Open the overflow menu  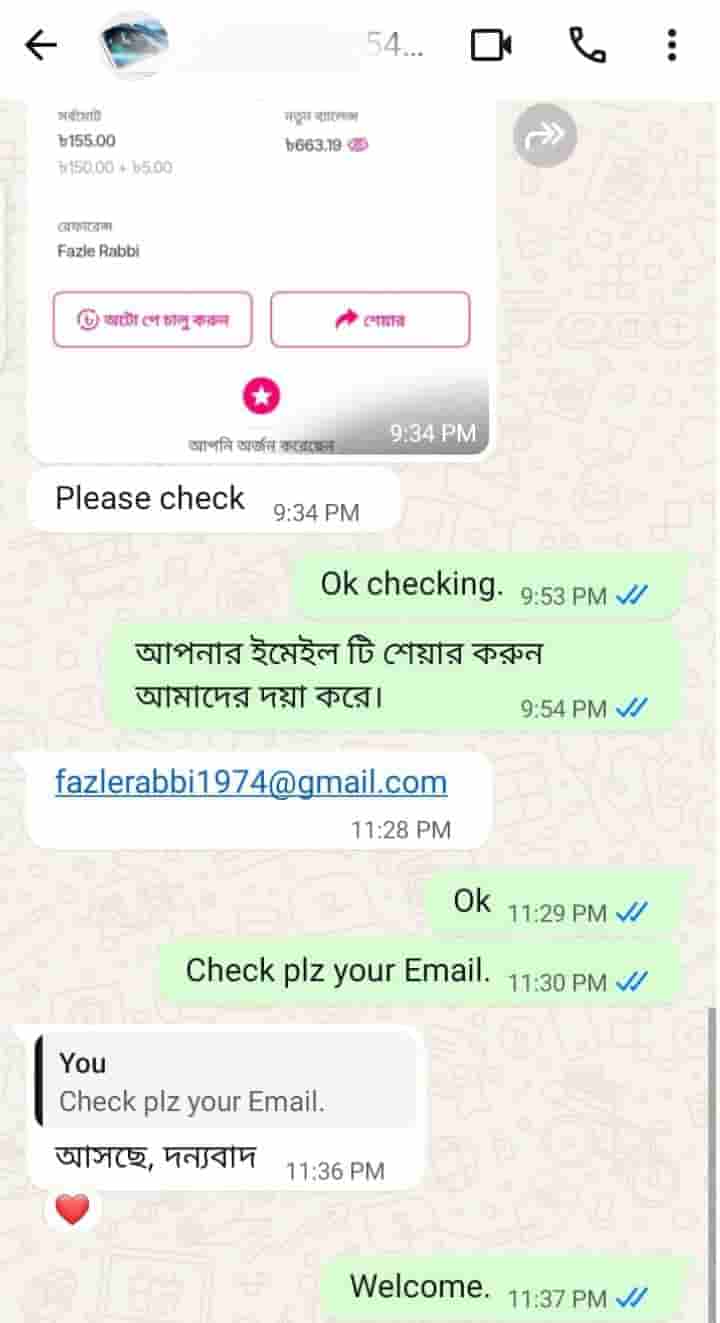coord(671,45)
